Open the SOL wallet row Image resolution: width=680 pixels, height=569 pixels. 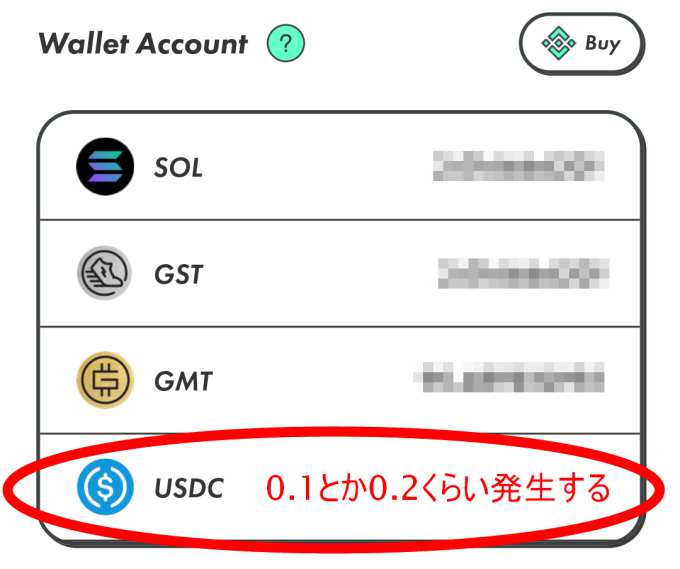click(340, 168)
